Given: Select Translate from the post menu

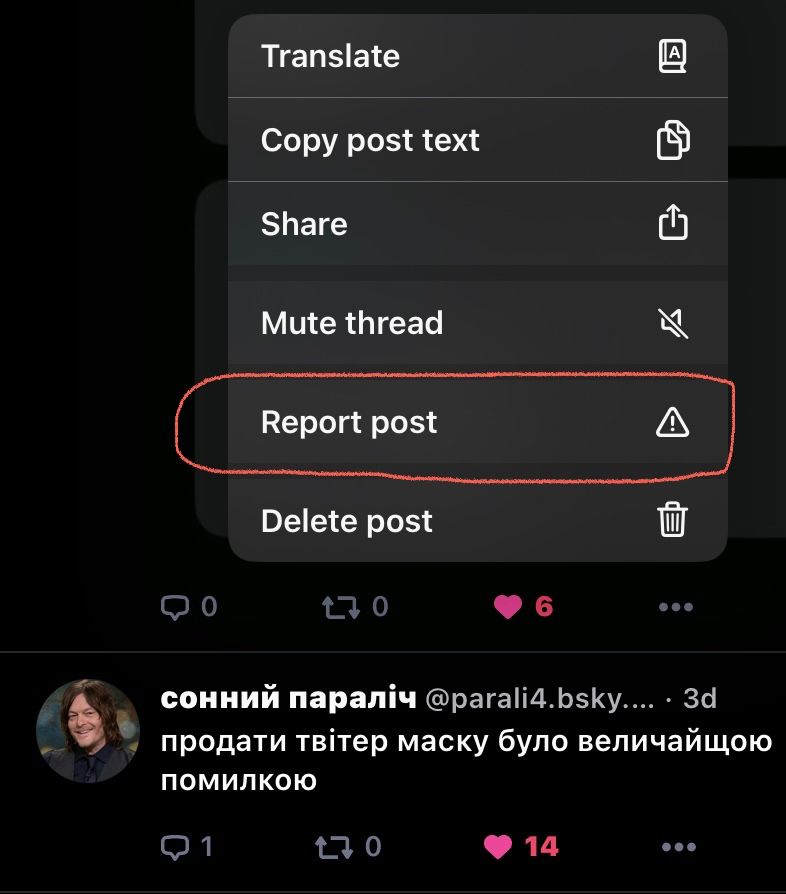Looking at the screenshot, I should point(478,56).
